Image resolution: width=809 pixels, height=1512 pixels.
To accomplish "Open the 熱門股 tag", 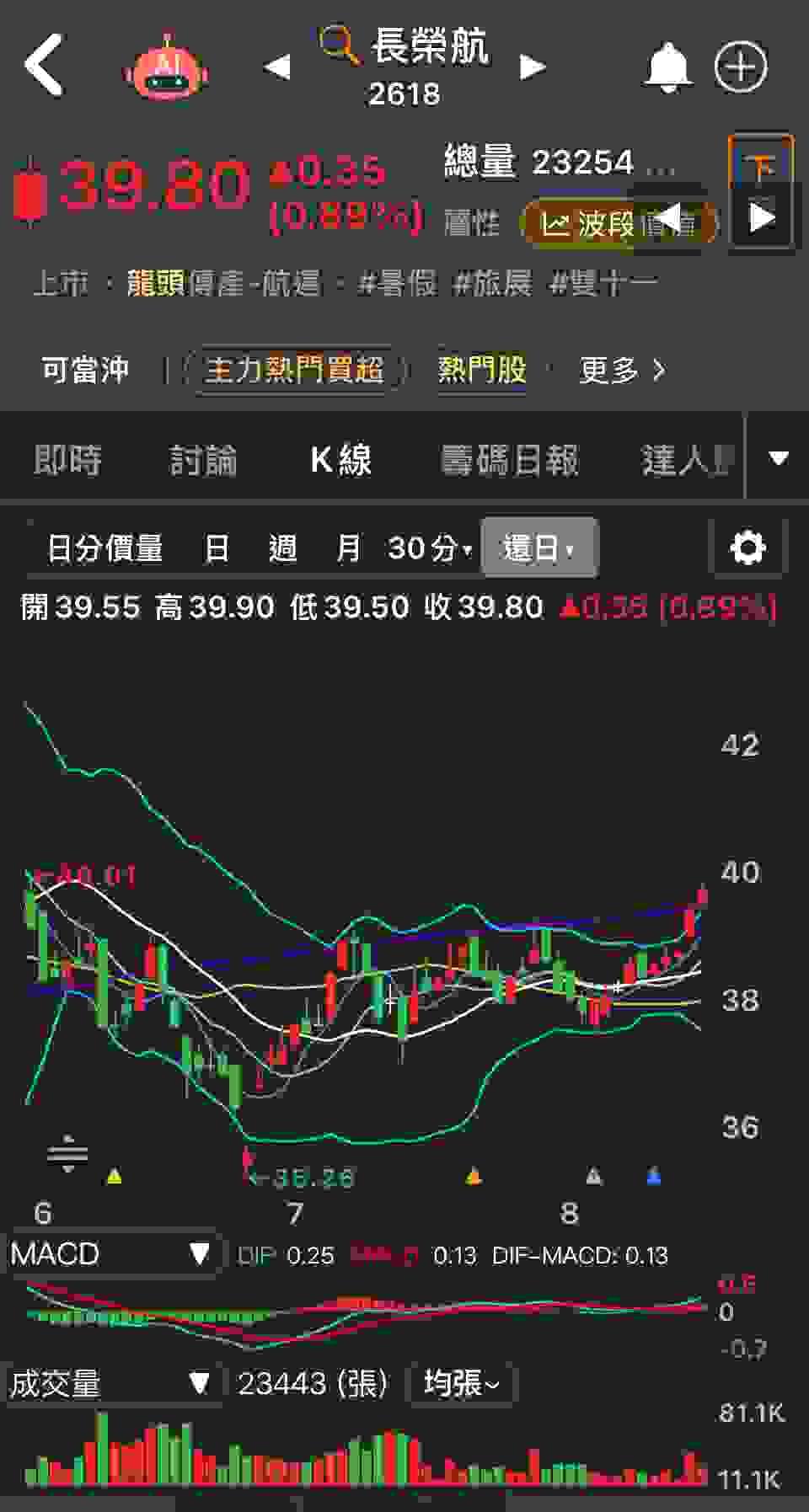I will click(x=482, y=370).
